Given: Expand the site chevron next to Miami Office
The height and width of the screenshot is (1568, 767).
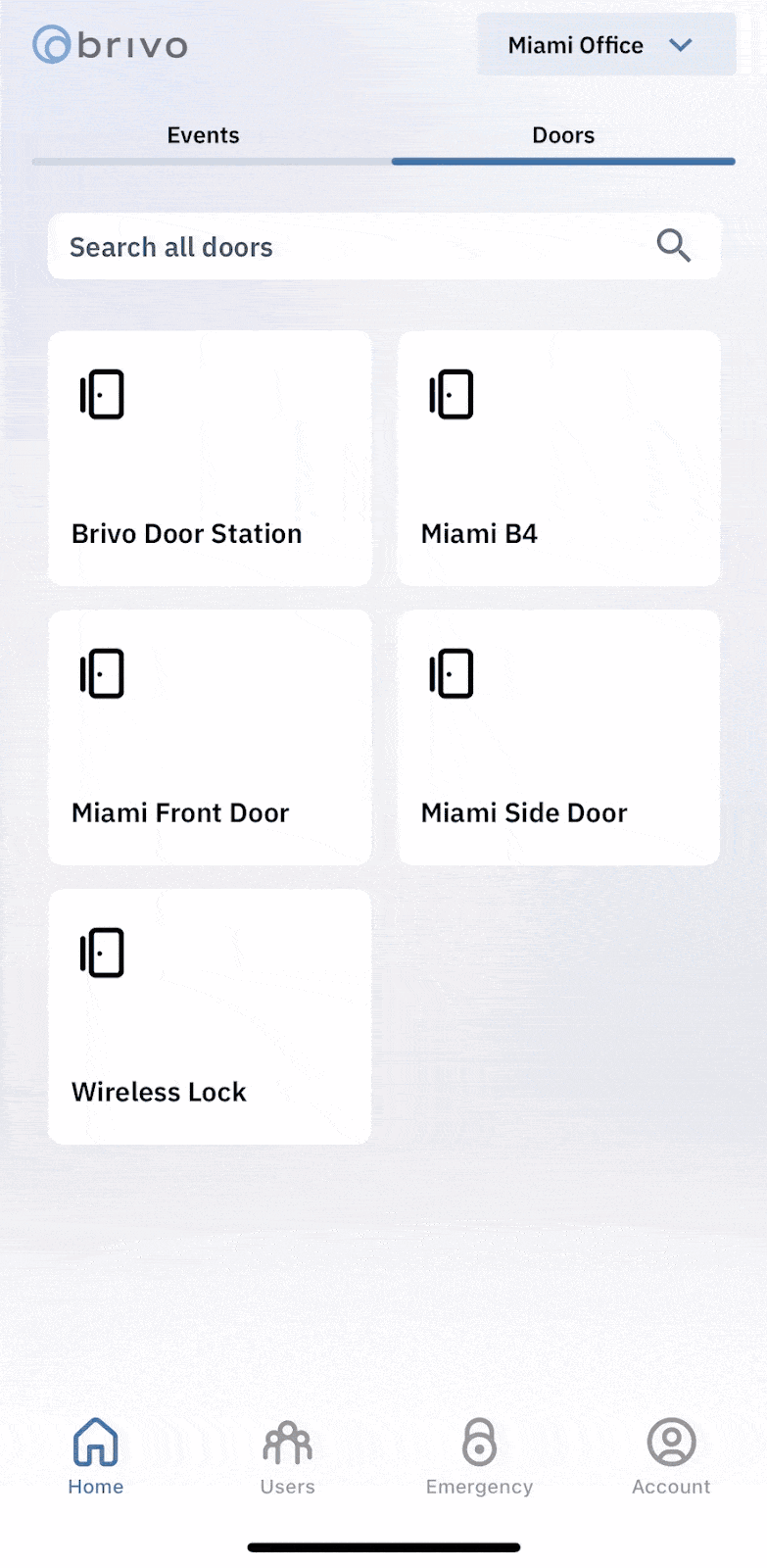Looking at the screenshot, I should (683, 44).
